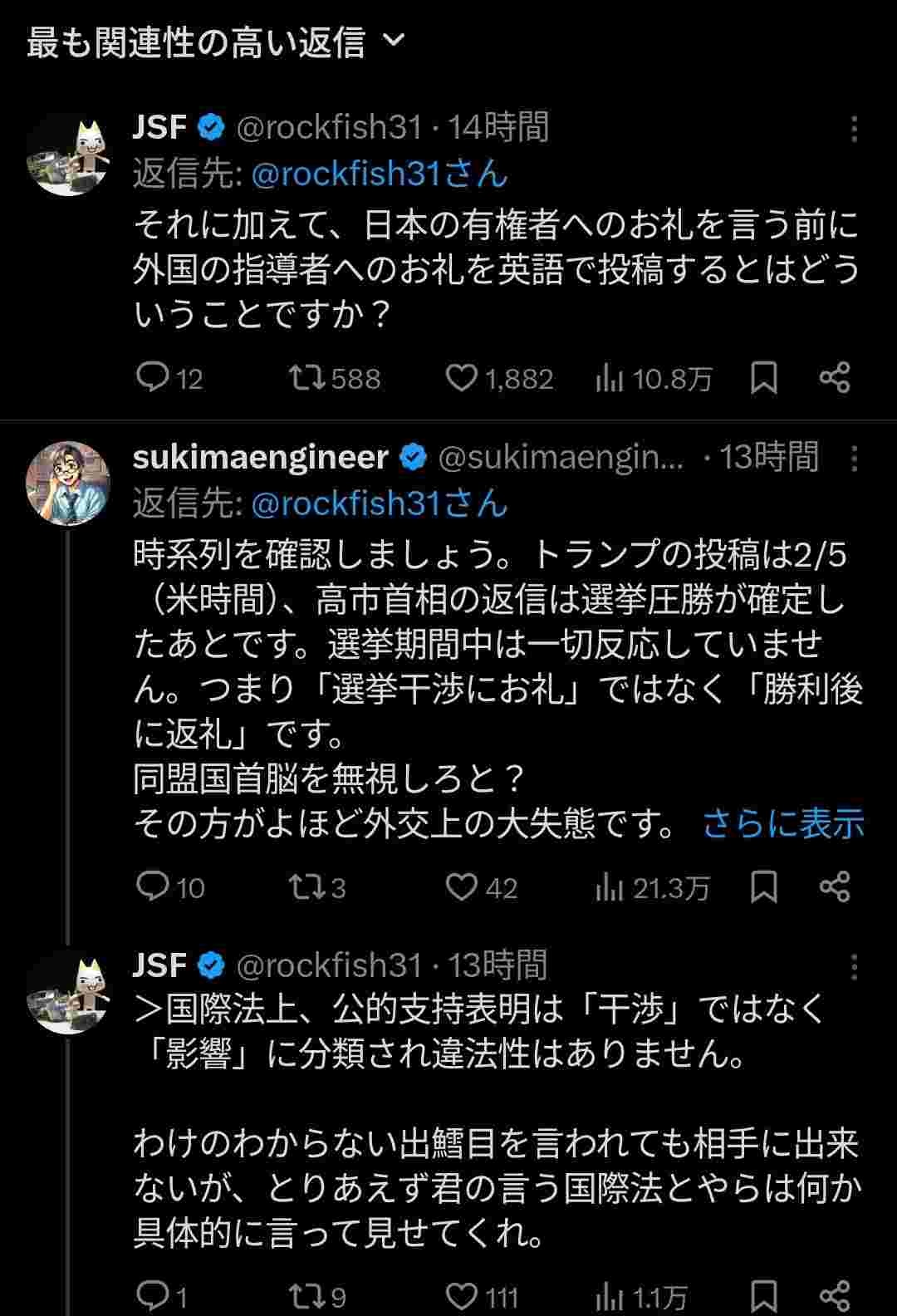Share sukimaengineer's post with 21.3万 views
Viewport: 897px width, 1316px height.
pyautogui.click(x=834, y=887)
